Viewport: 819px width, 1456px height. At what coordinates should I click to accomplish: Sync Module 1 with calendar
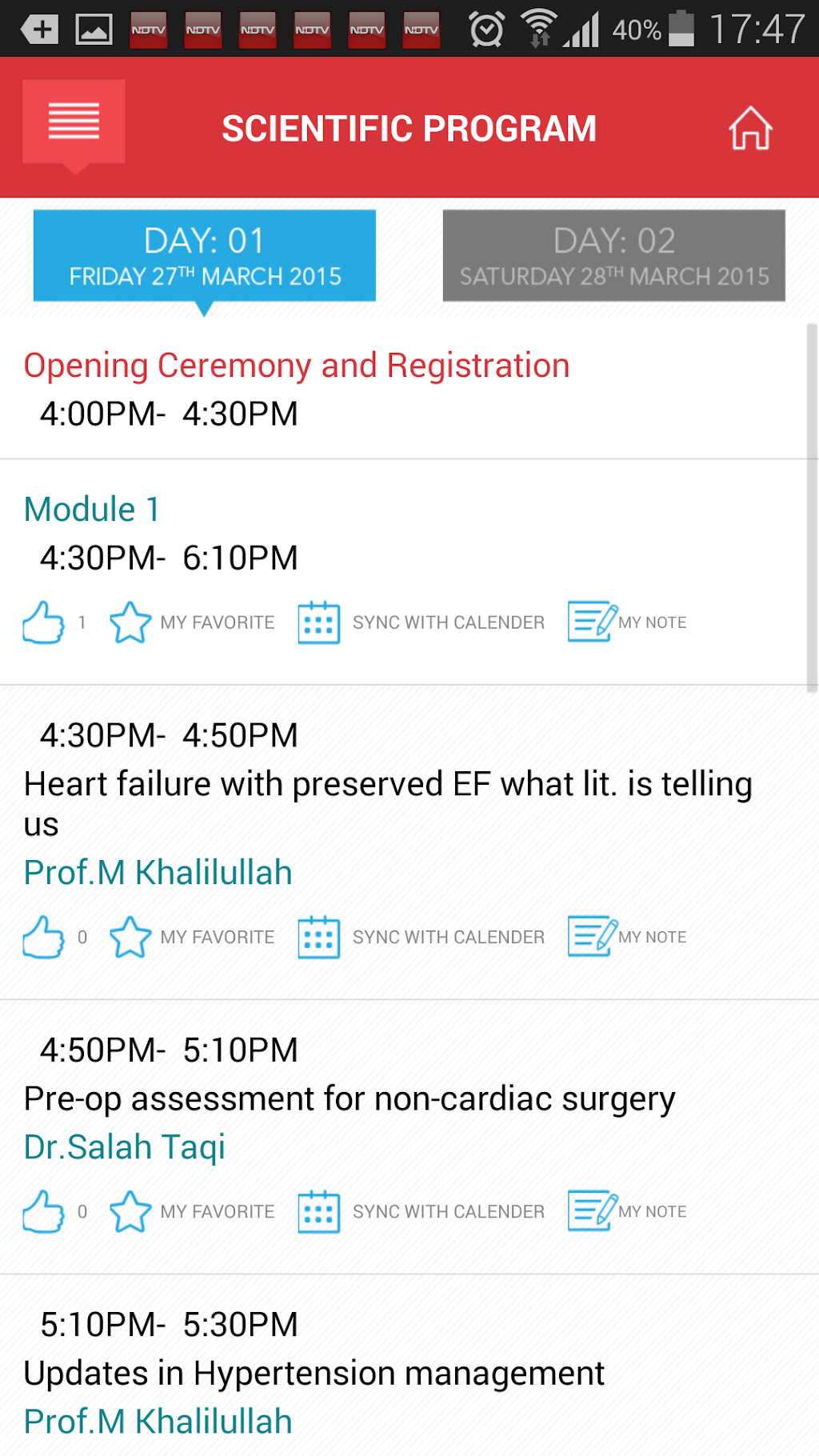coord(421,622)
